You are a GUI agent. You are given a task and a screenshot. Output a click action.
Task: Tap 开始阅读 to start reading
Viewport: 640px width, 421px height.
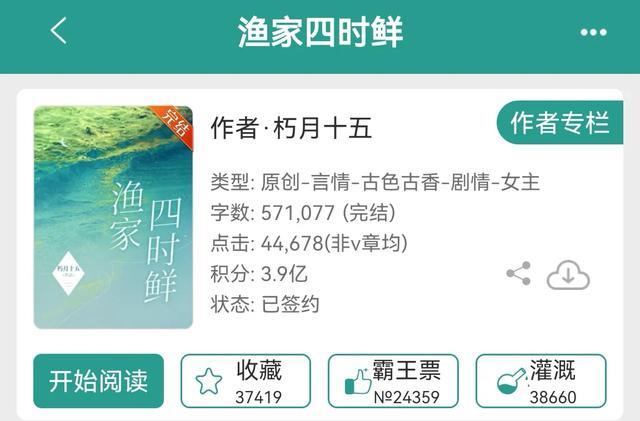[98, 381]
